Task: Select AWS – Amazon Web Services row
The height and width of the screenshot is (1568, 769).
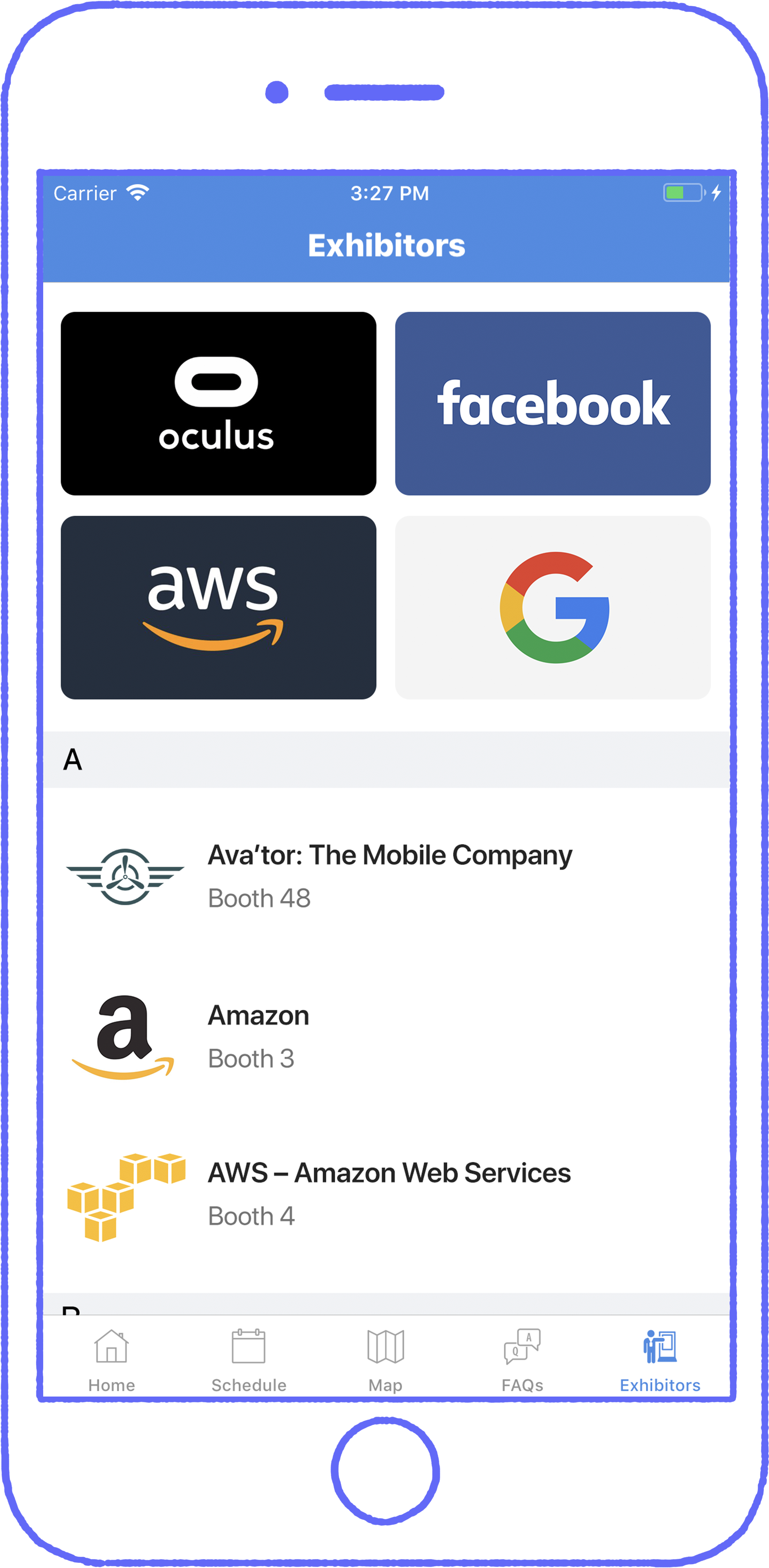Action: 386,1194
